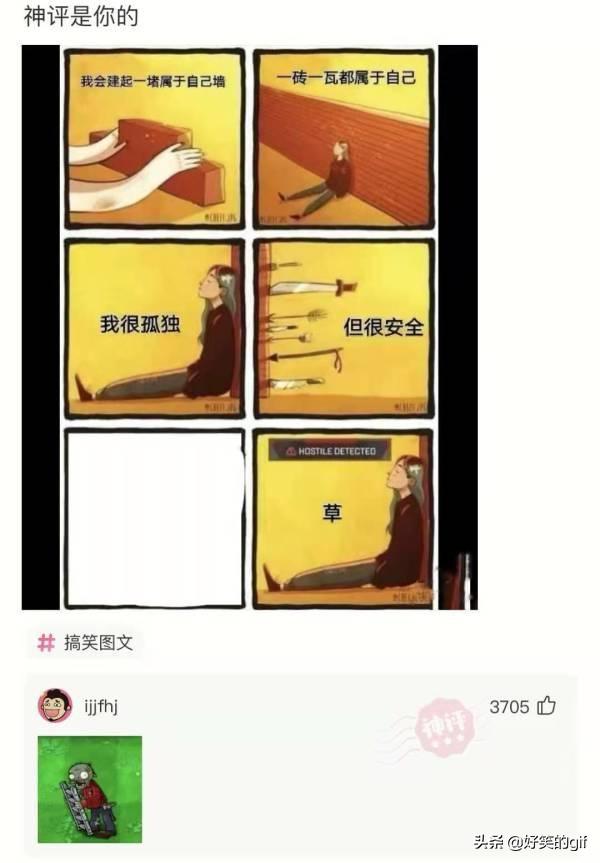This screenshot has height=863, width=600.
Task: Open the comic image in the post
Action: (249, 327)
